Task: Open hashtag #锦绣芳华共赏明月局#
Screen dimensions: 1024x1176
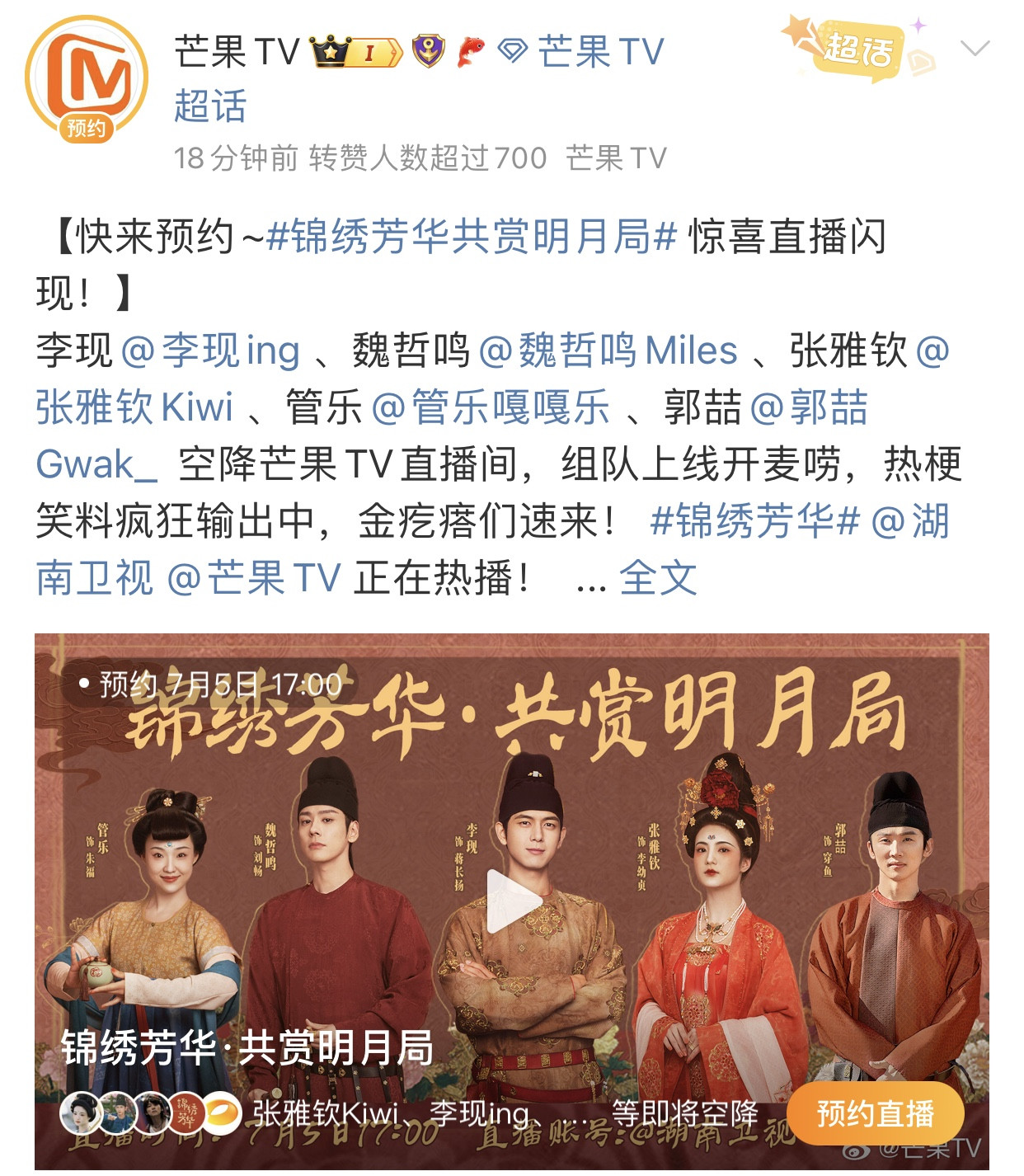Action: [471, 238]
